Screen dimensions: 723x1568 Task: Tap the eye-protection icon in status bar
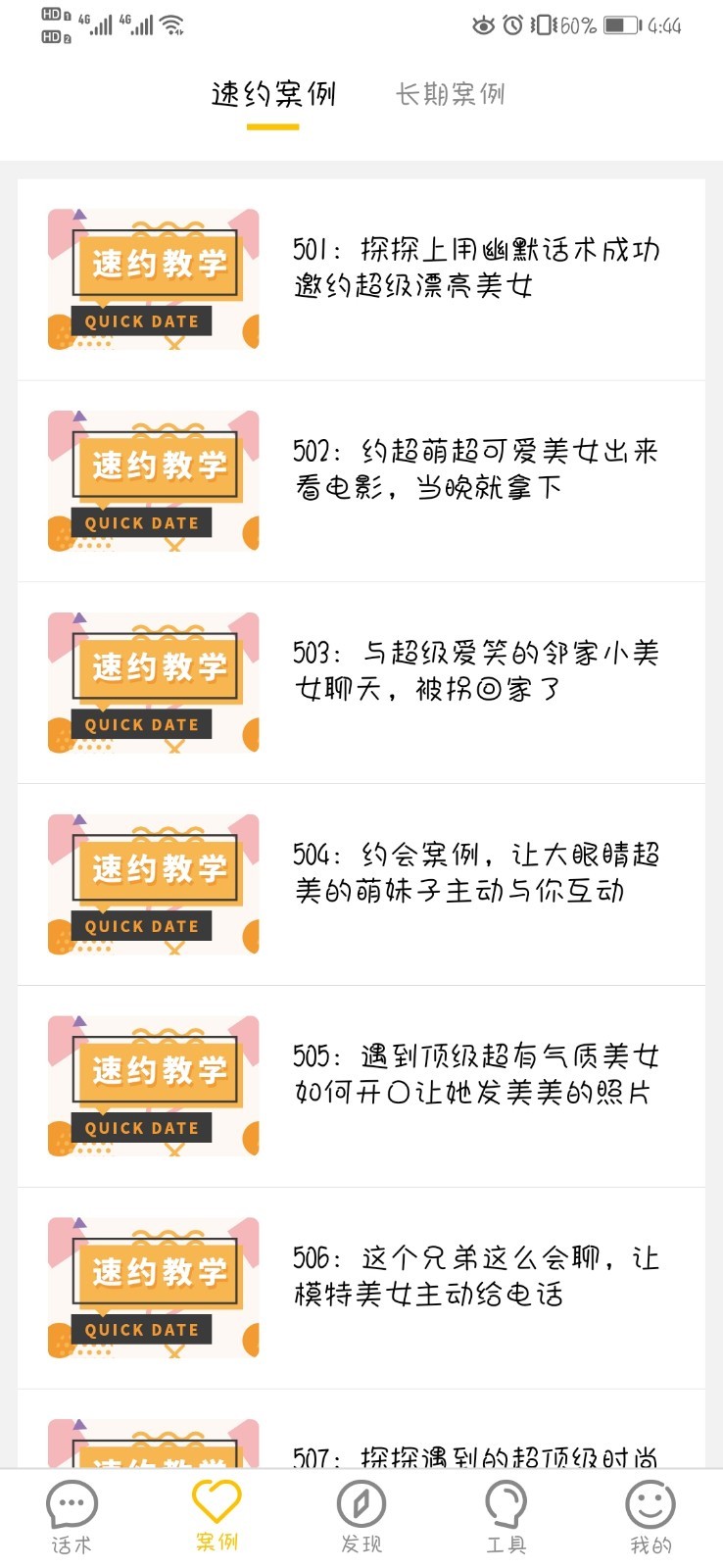(481, 26)
